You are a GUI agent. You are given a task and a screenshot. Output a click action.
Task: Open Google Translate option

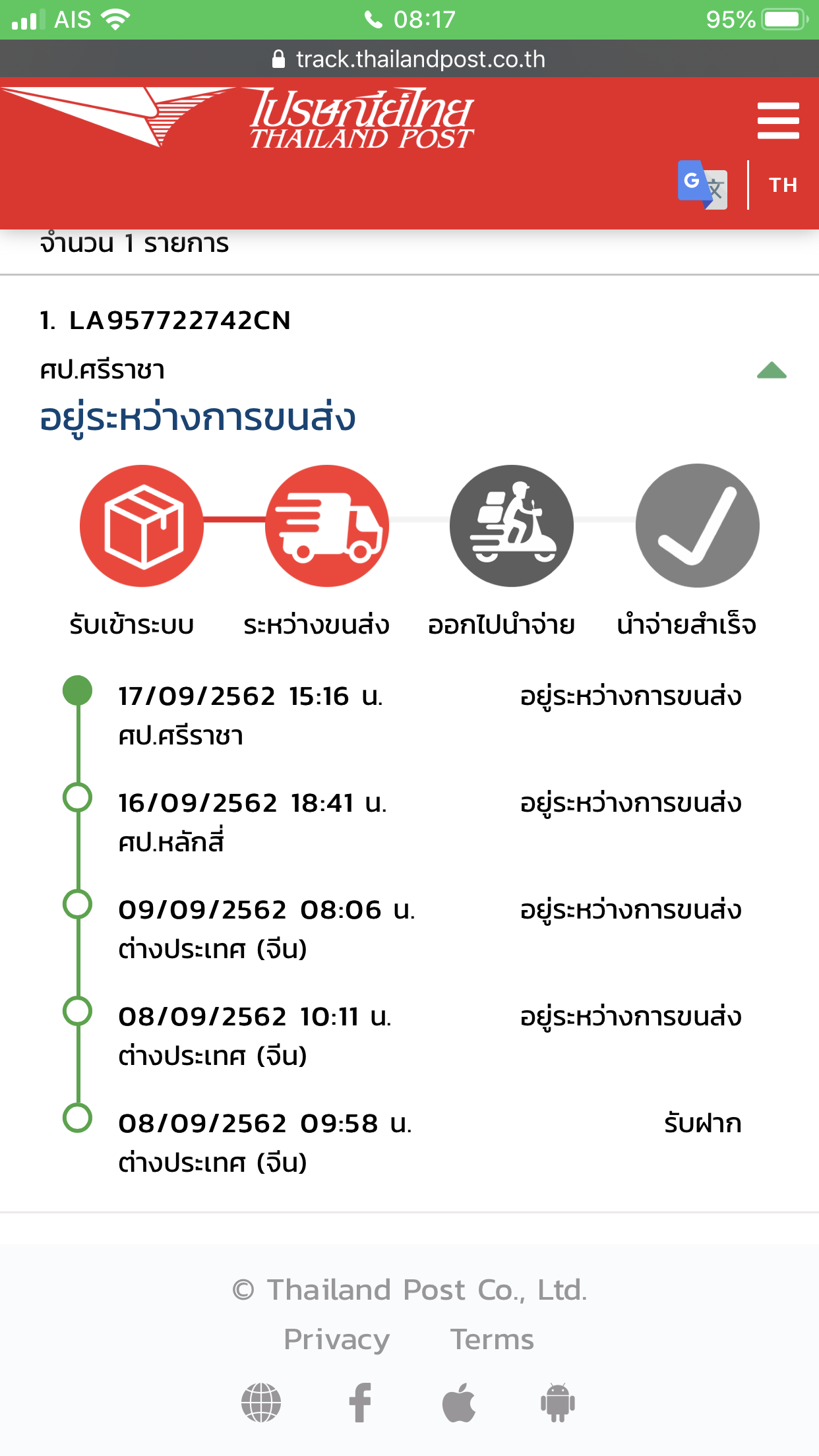pos(702,185)
